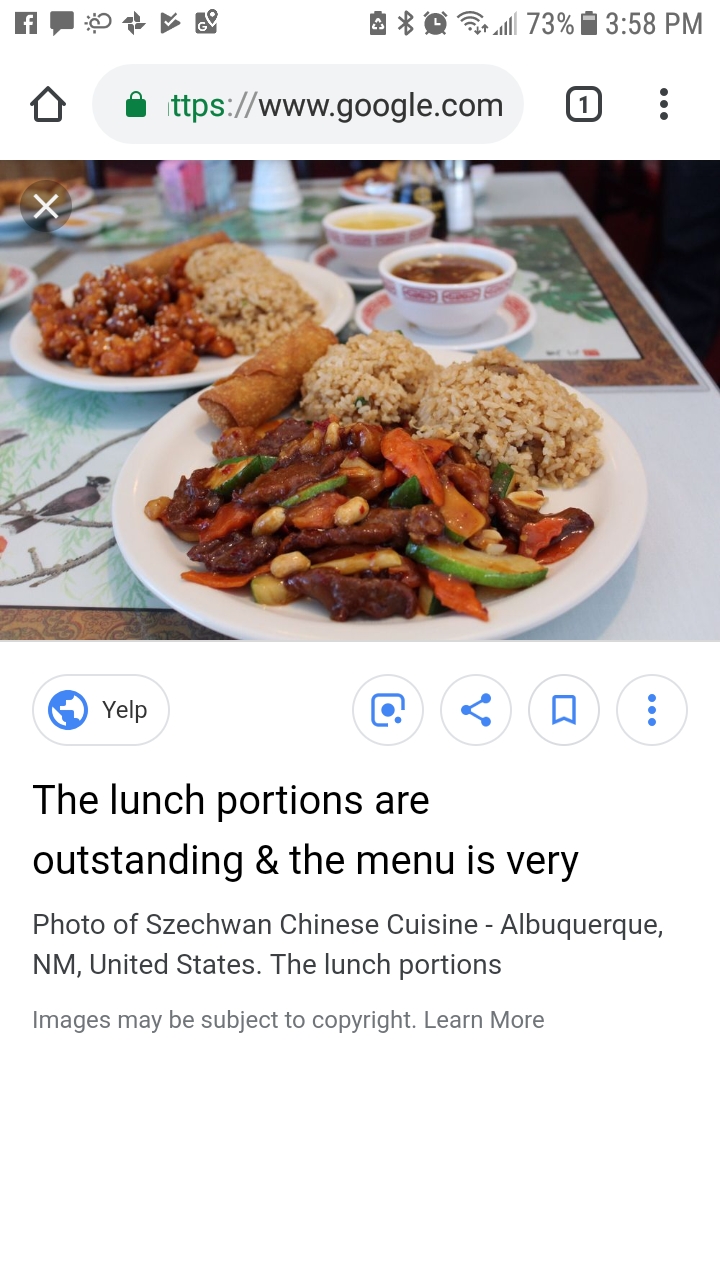Open more options next to bookmark
This screenshot has height=1280, width=720.
652,710
